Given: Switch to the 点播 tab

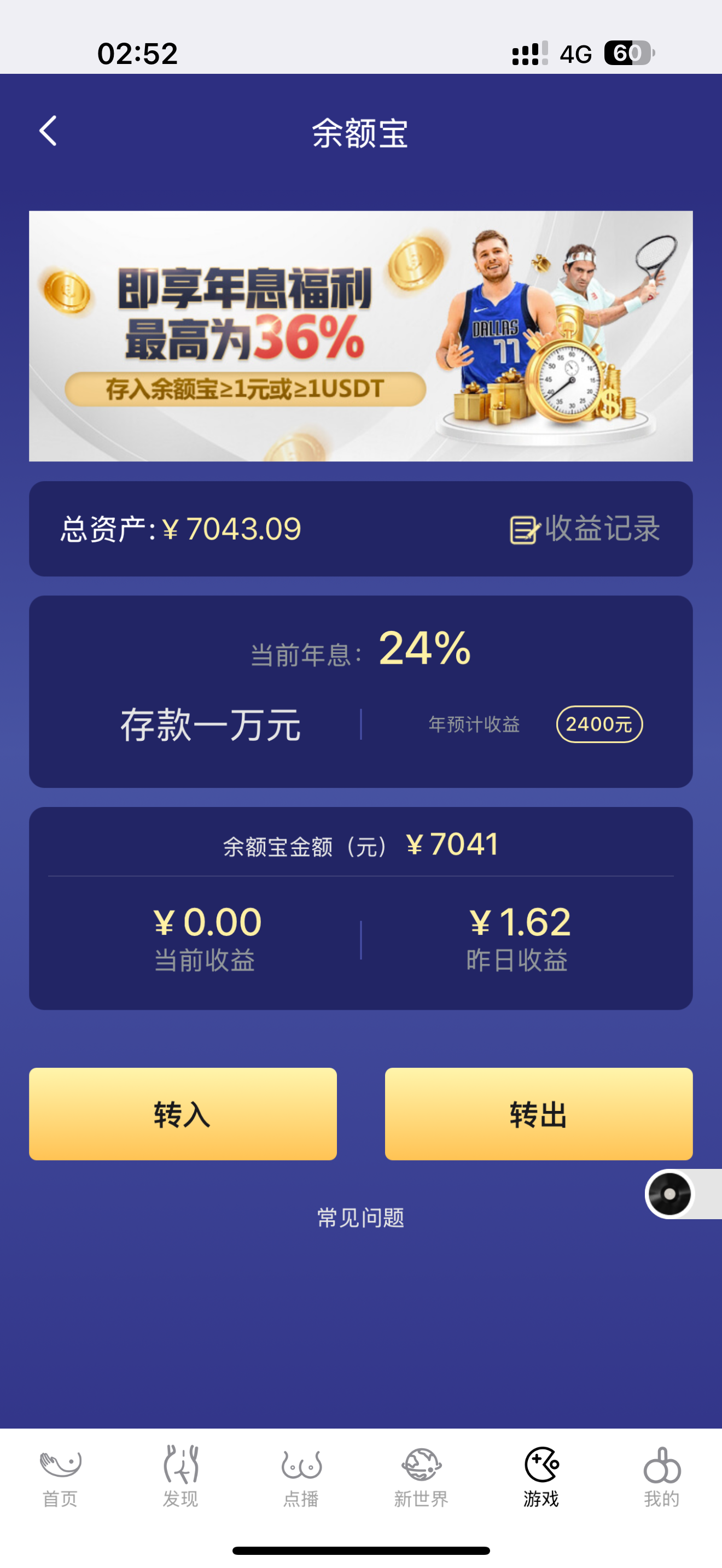Looking at the screenshot, I should tap(301, 1477).
